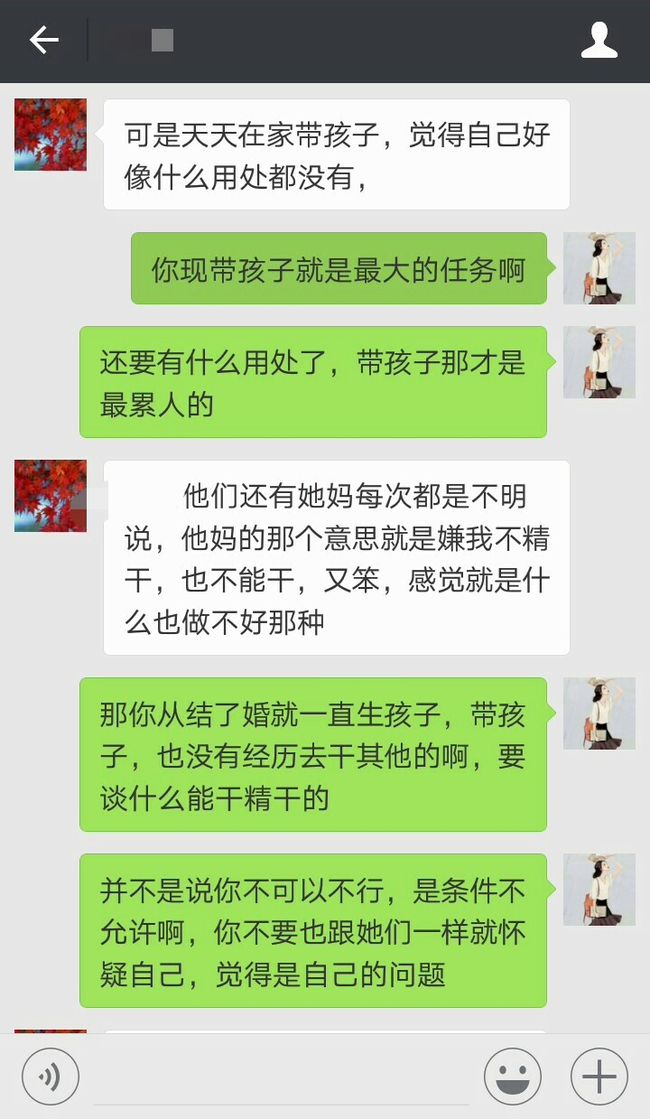The height and width of the screenshot is (1119, 650).
Task: Open the plus attachments menu
Action: [x=599, y=1076]
